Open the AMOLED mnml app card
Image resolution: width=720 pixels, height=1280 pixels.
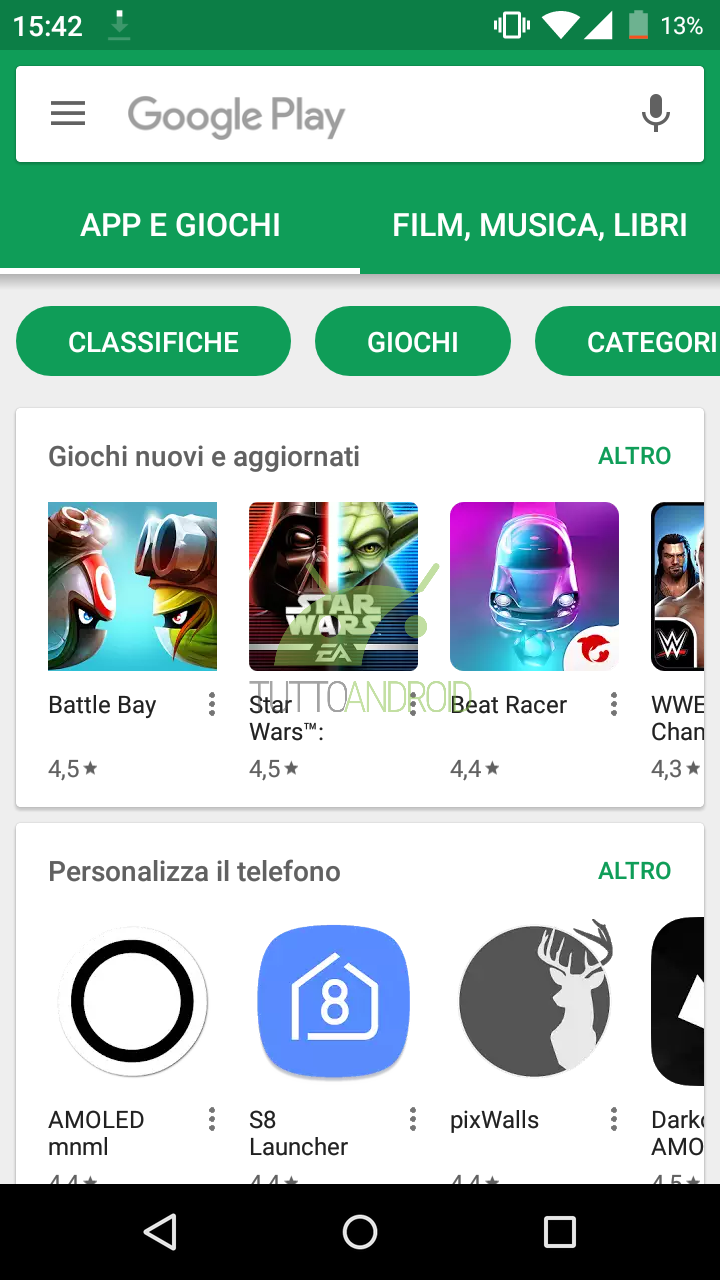click(x=133, y=1050)
